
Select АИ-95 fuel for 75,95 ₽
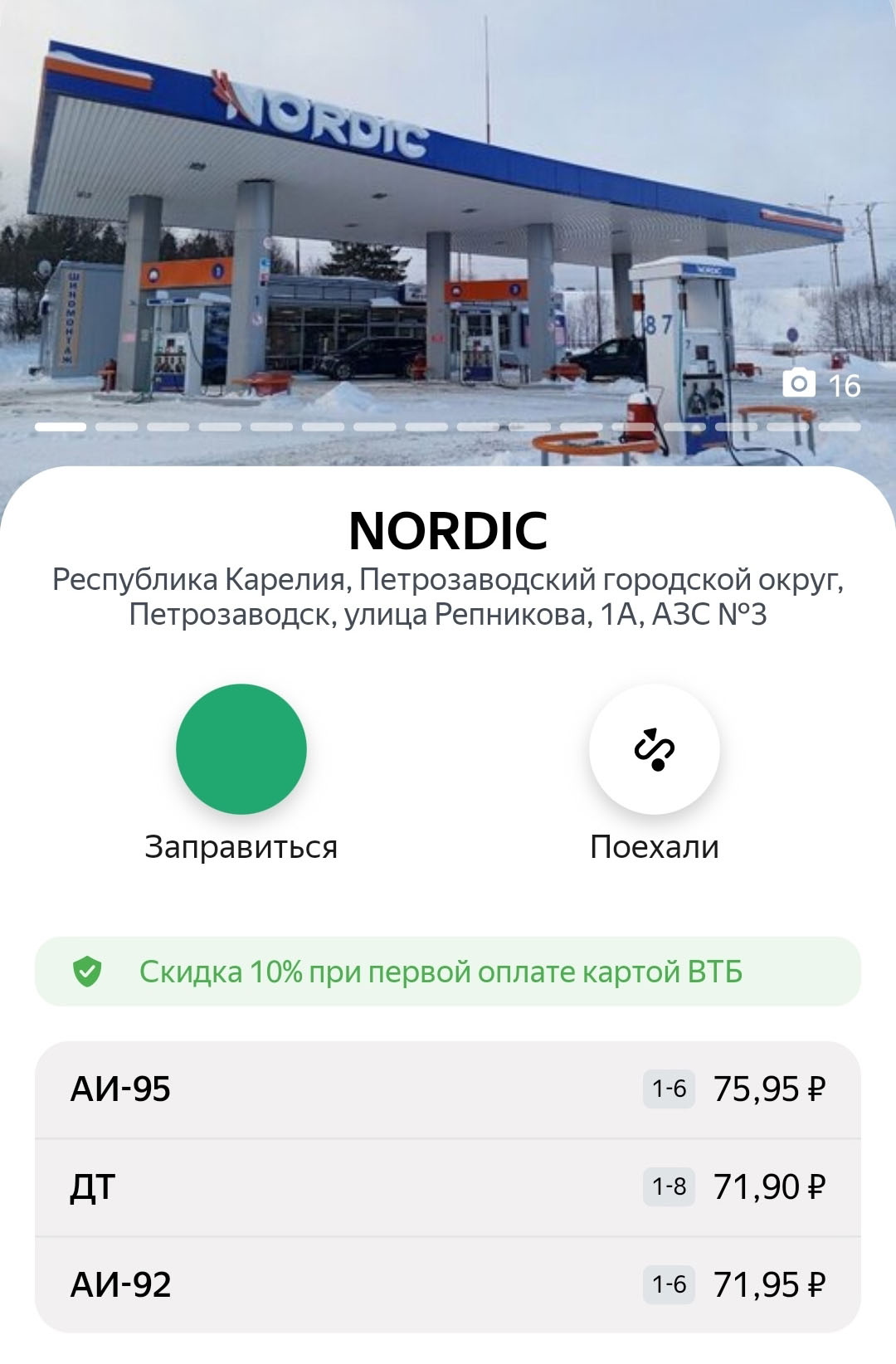coord(448,1089)
